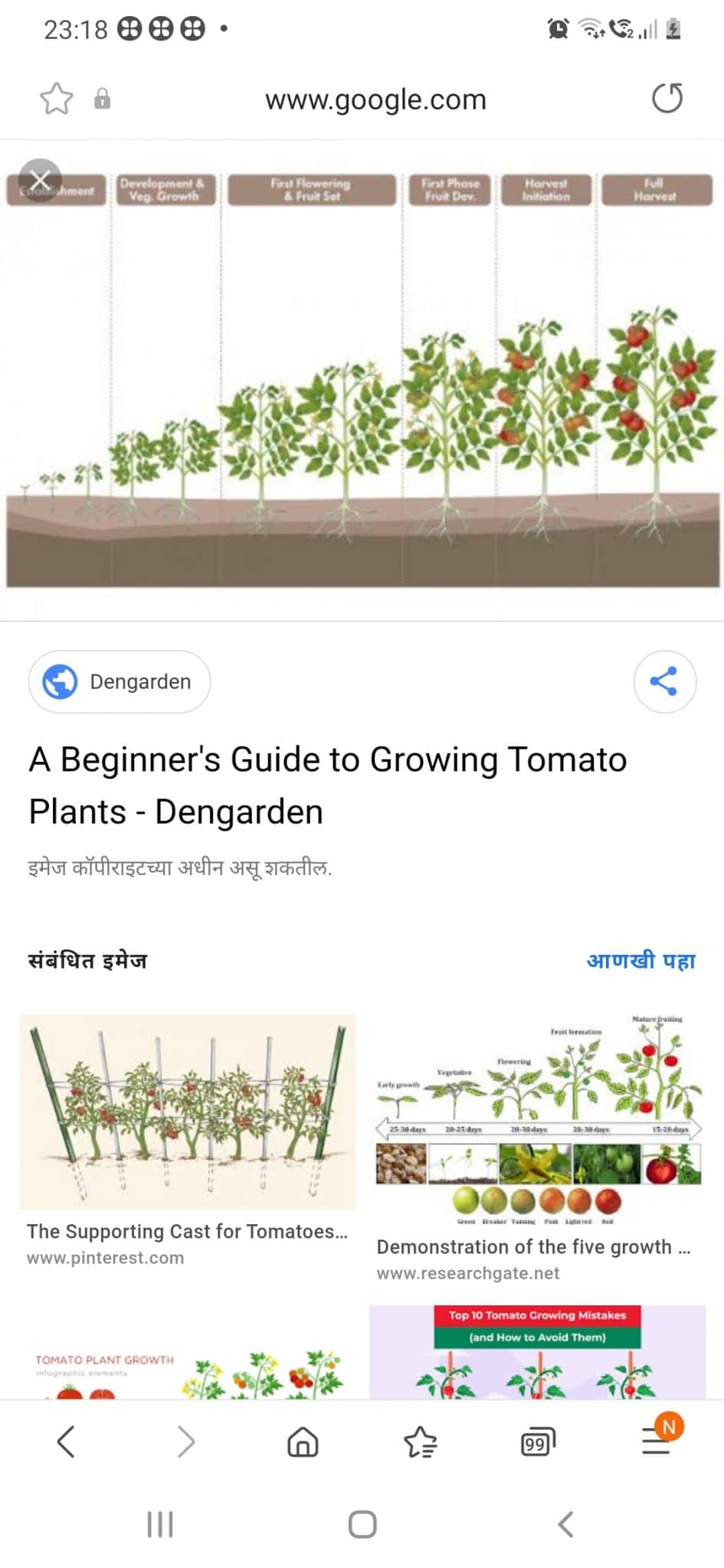Screen dimensions: 724x1568
Task: See more related images via आणखी पहा
Action: click(x=640, y=960)
